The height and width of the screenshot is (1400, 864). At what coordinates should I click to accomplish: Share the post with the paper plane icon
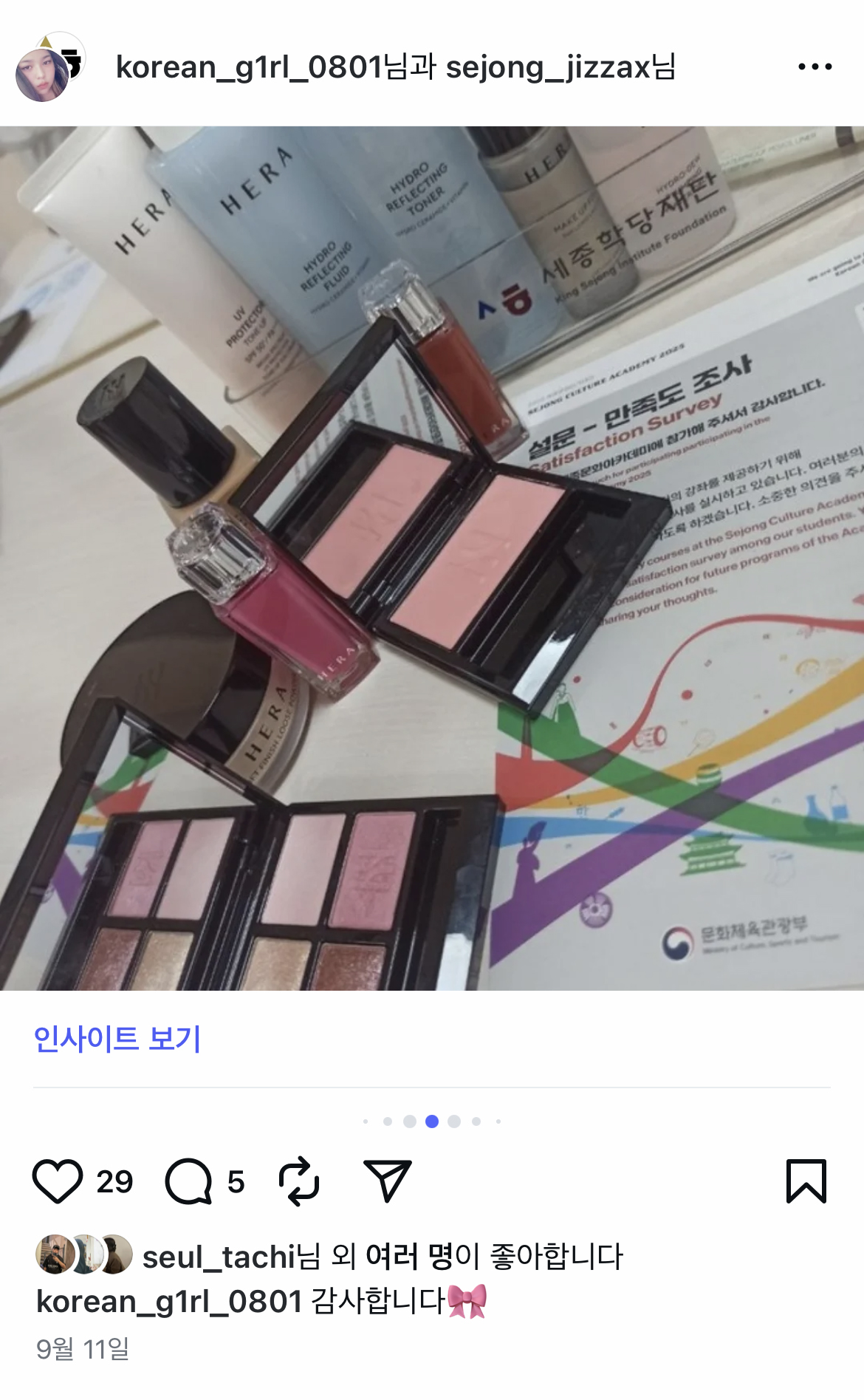(x=387, y=1181)
